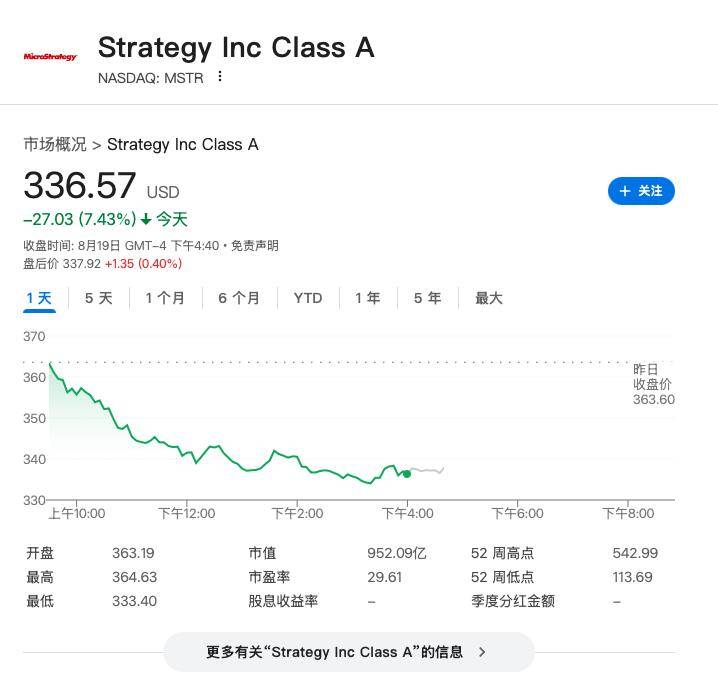This screenshot has width=718, height=685.
Task: Switch the chart to 5 天
Action: tap(98, 298)
